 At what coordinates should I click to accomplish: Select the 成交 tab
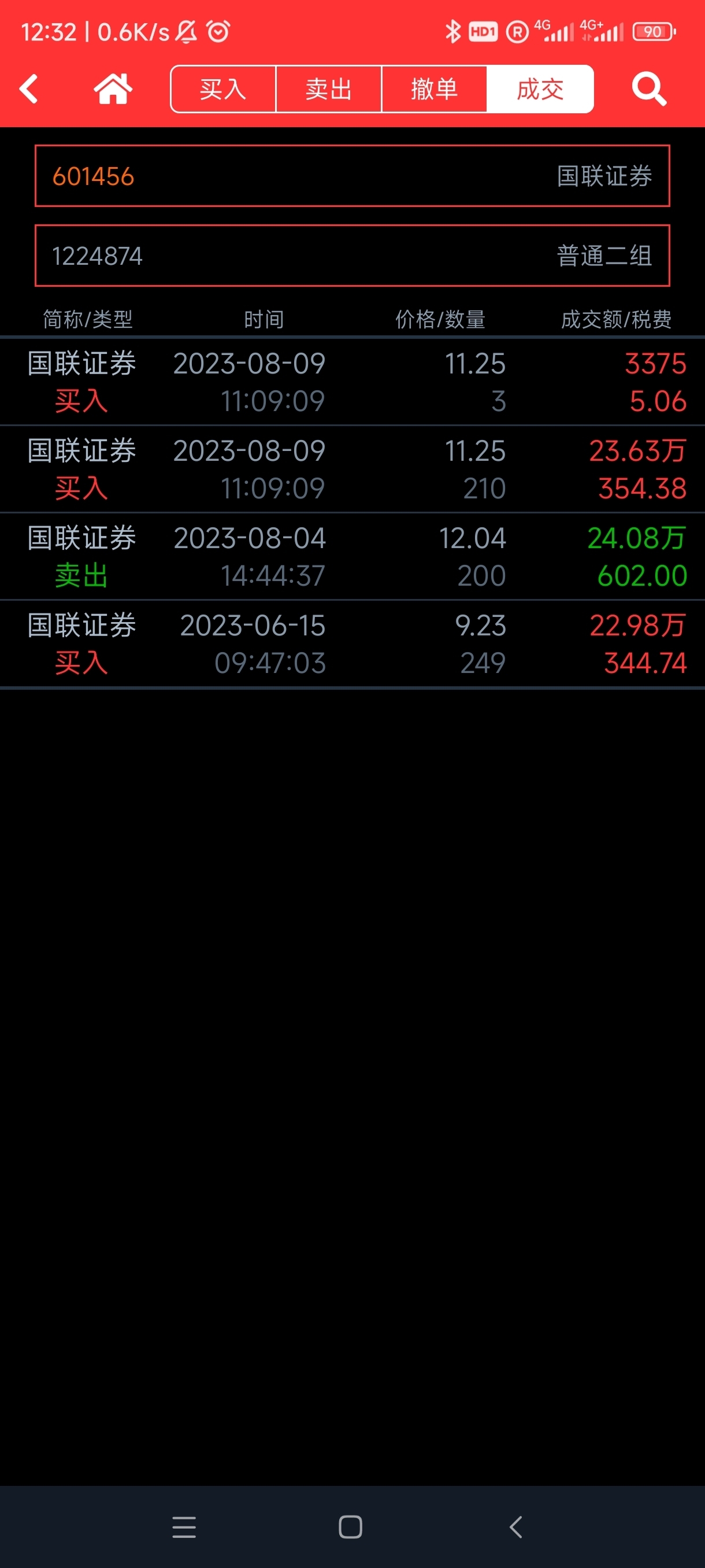pyautogui.click(x=540, y=89)
